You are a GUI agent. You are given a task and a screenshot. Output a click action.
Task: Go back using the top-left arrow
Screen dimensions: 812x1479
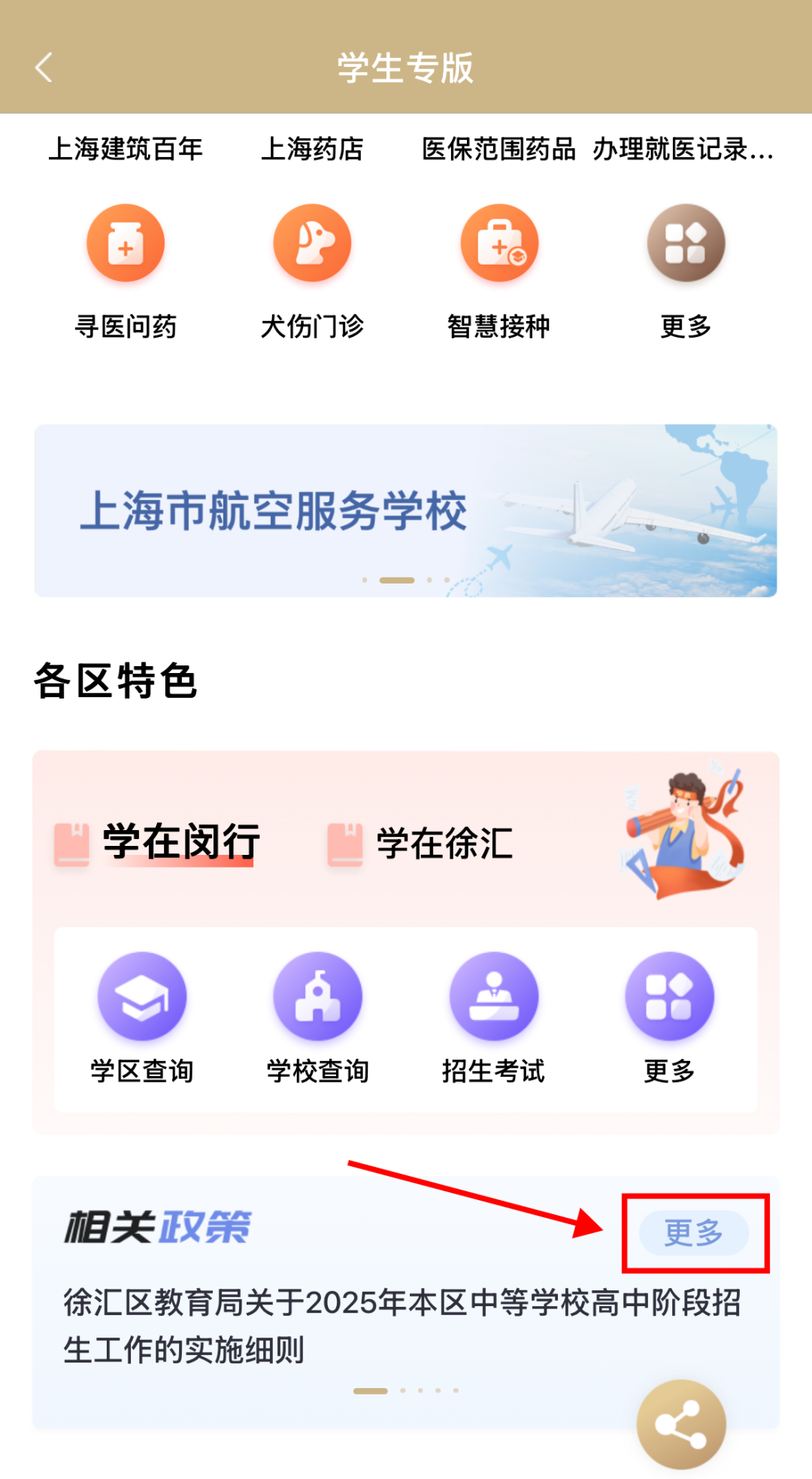point(44,68)
